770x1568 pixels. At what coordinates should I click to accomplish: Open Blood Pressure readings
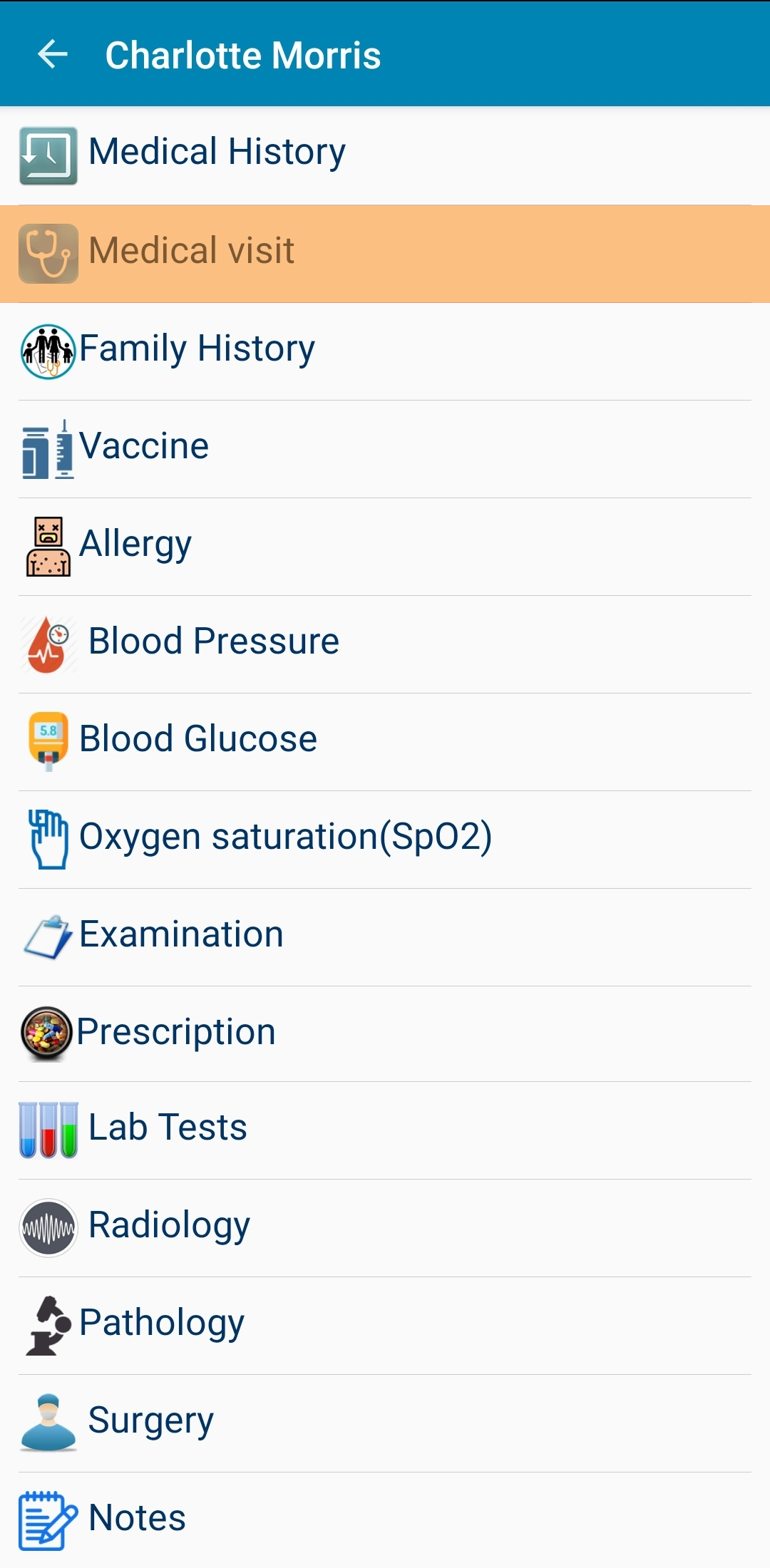point(385,644)
